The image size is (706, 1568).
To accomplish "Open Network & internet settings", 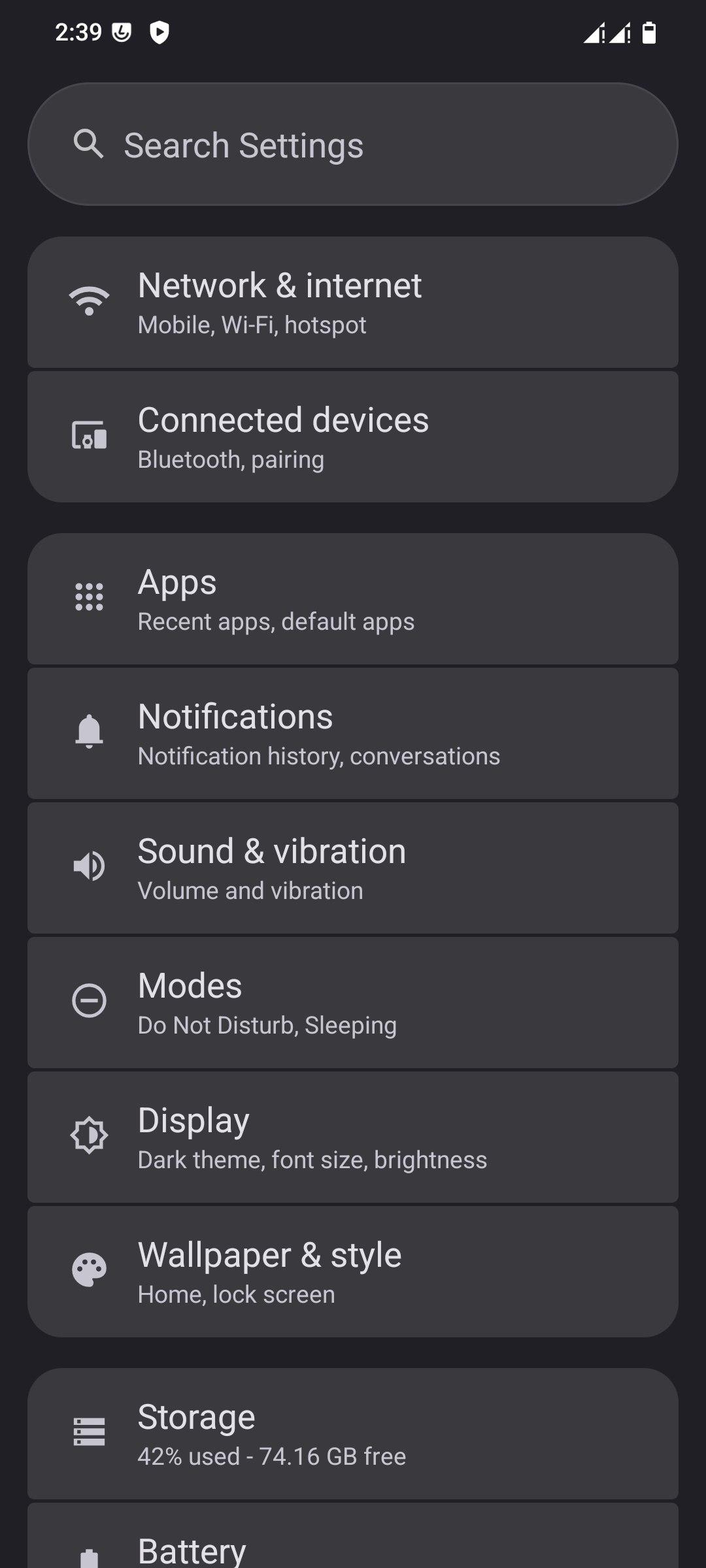I will [353, 302].
